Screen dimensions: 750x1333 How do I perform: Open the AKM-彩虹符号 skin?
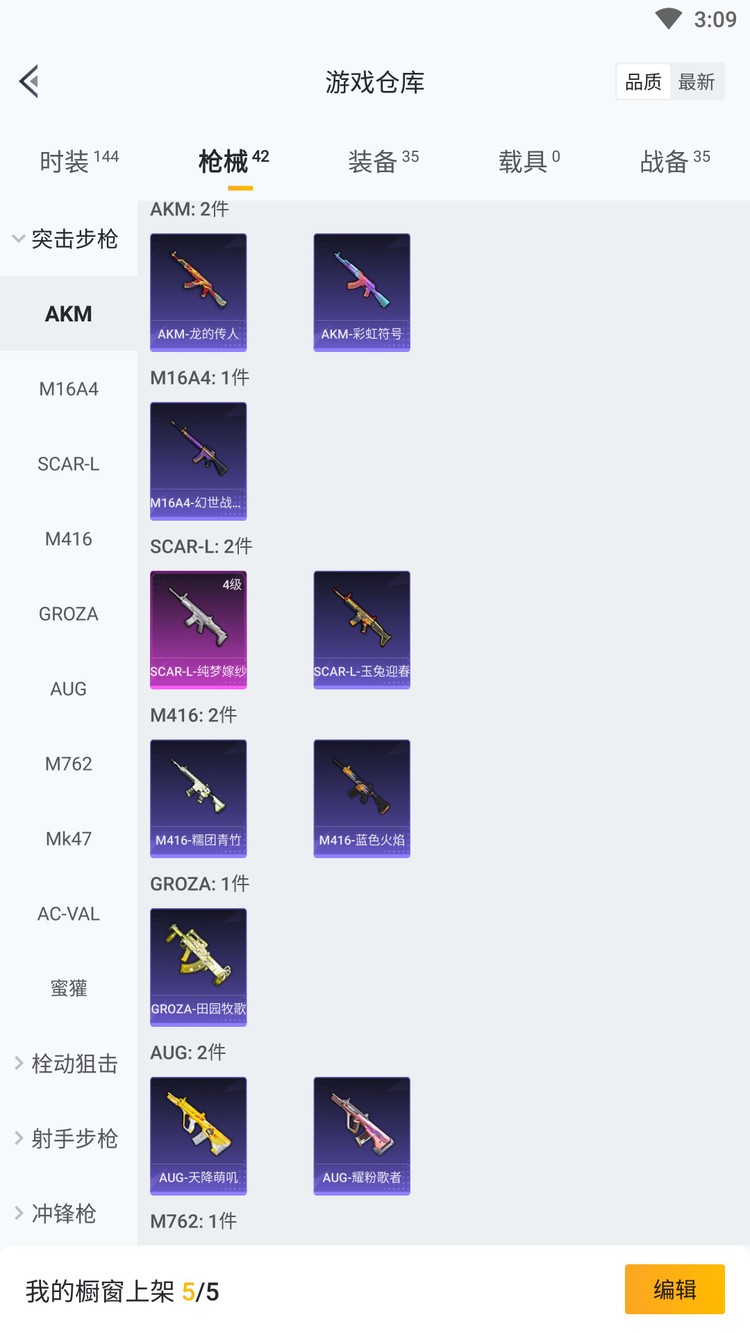pos(362,292)
